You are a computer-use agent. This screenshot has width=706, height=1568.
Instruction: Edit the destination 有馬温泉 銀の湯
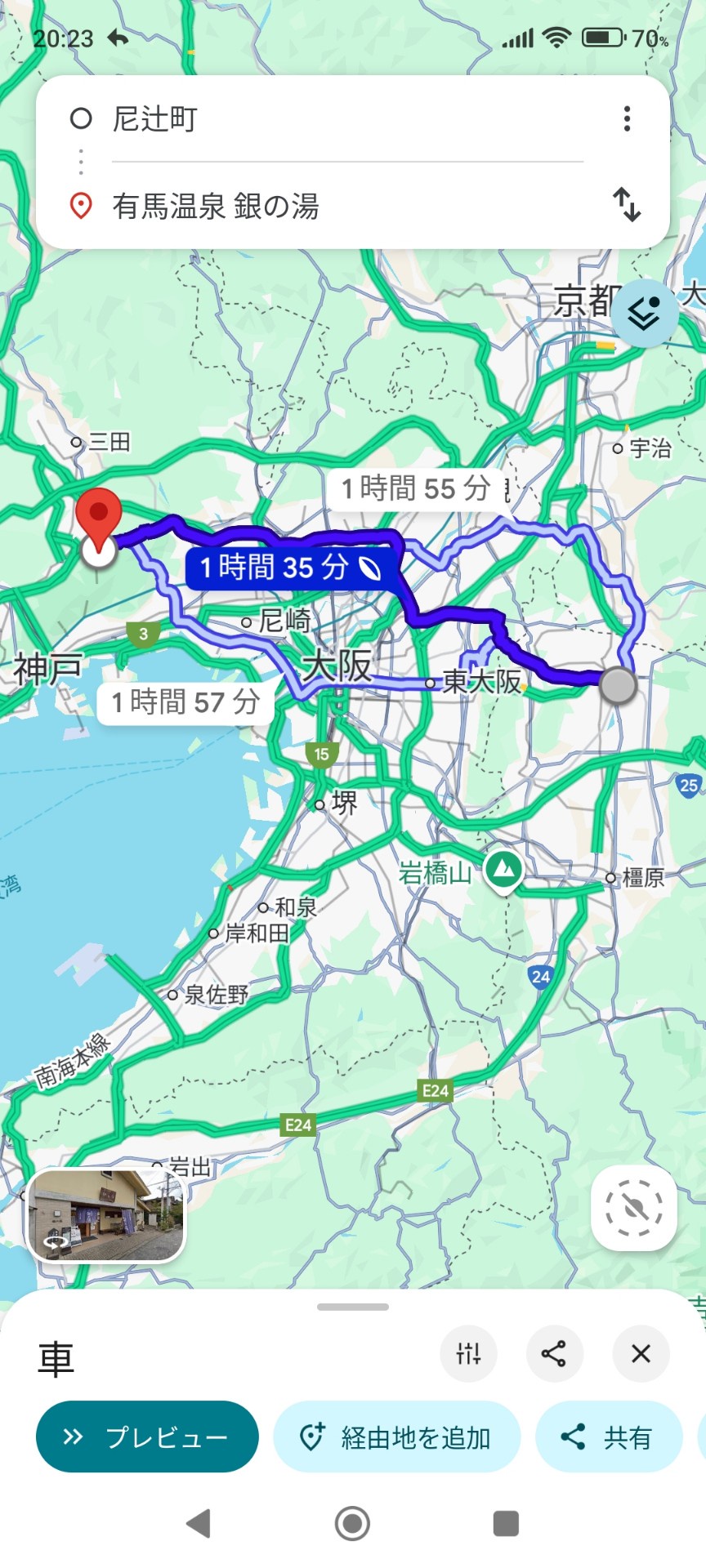pos(327,206)
